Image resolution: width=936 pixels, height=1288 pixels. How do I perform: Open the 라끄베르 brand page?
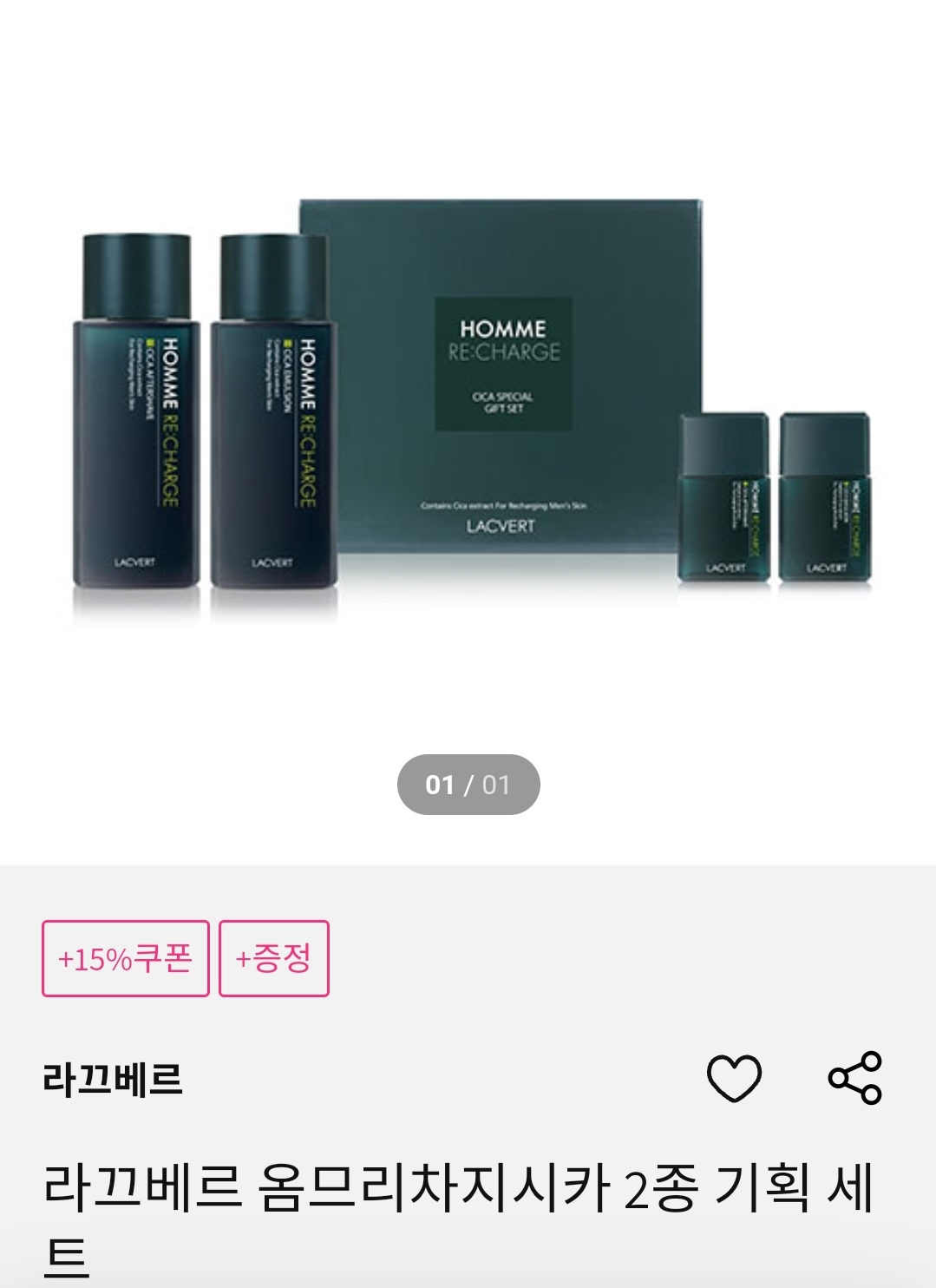[x=113, y=1079]
